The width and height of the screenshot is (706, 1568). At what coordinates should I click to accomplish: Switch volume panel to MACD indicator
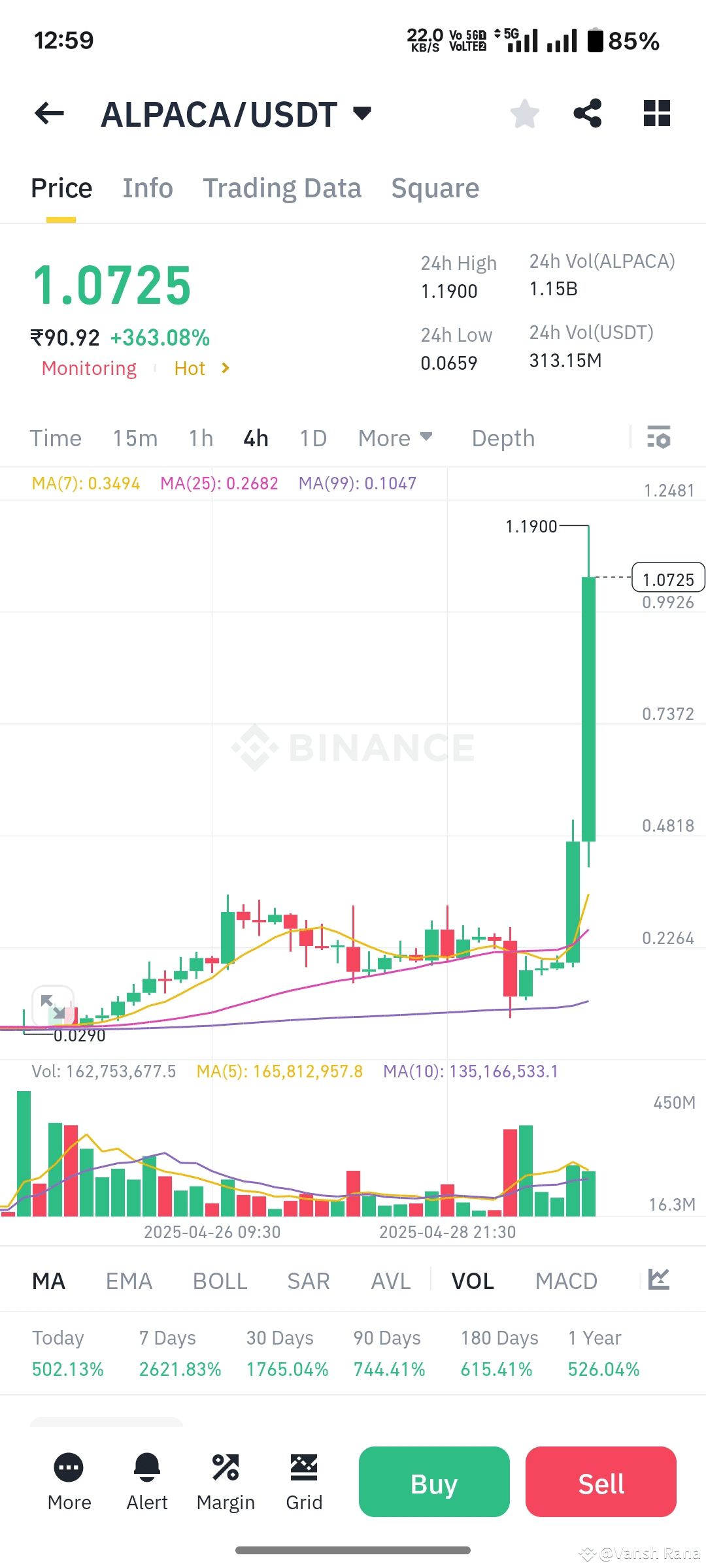[566, 1281]
